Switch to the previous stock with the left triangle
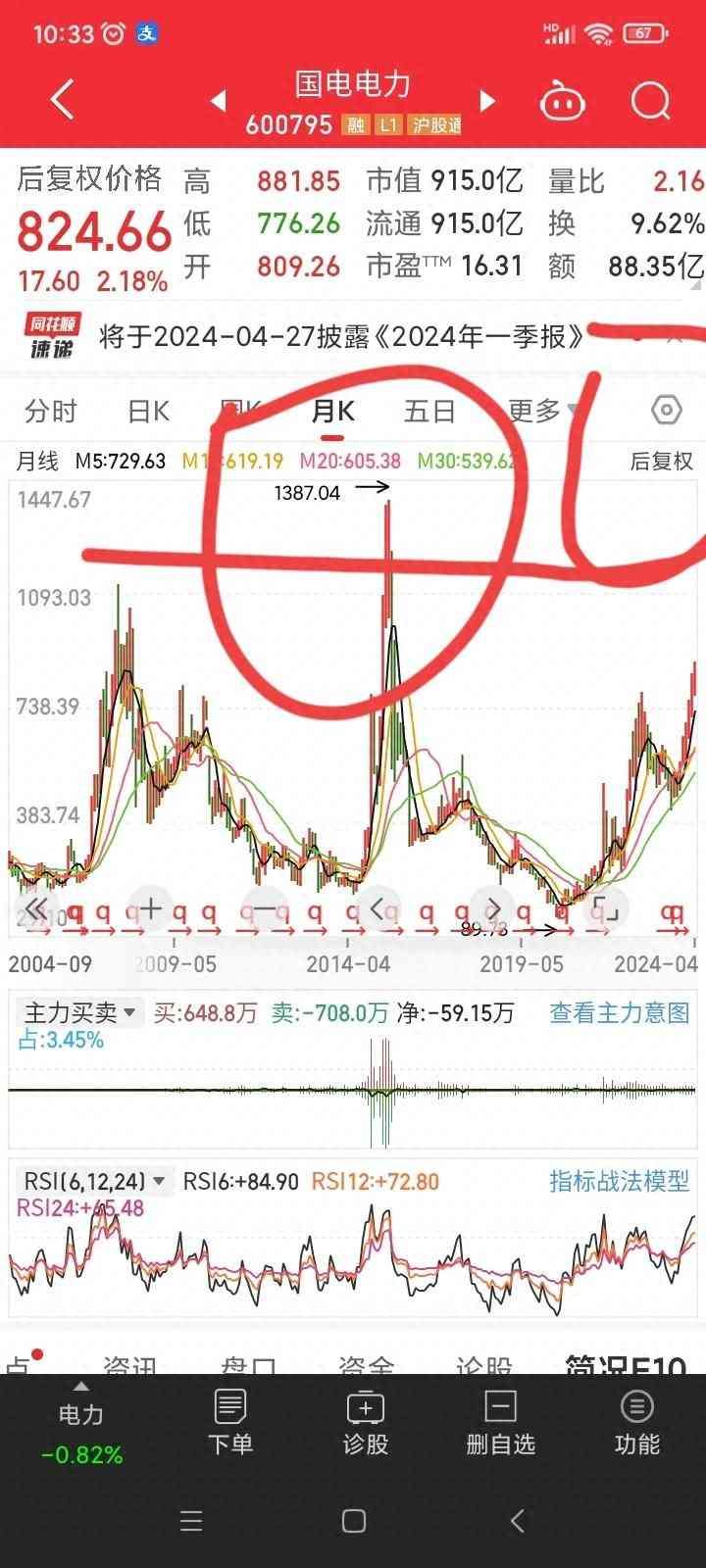Screen dimensions: 706x1568 click(x=218, y=101)
